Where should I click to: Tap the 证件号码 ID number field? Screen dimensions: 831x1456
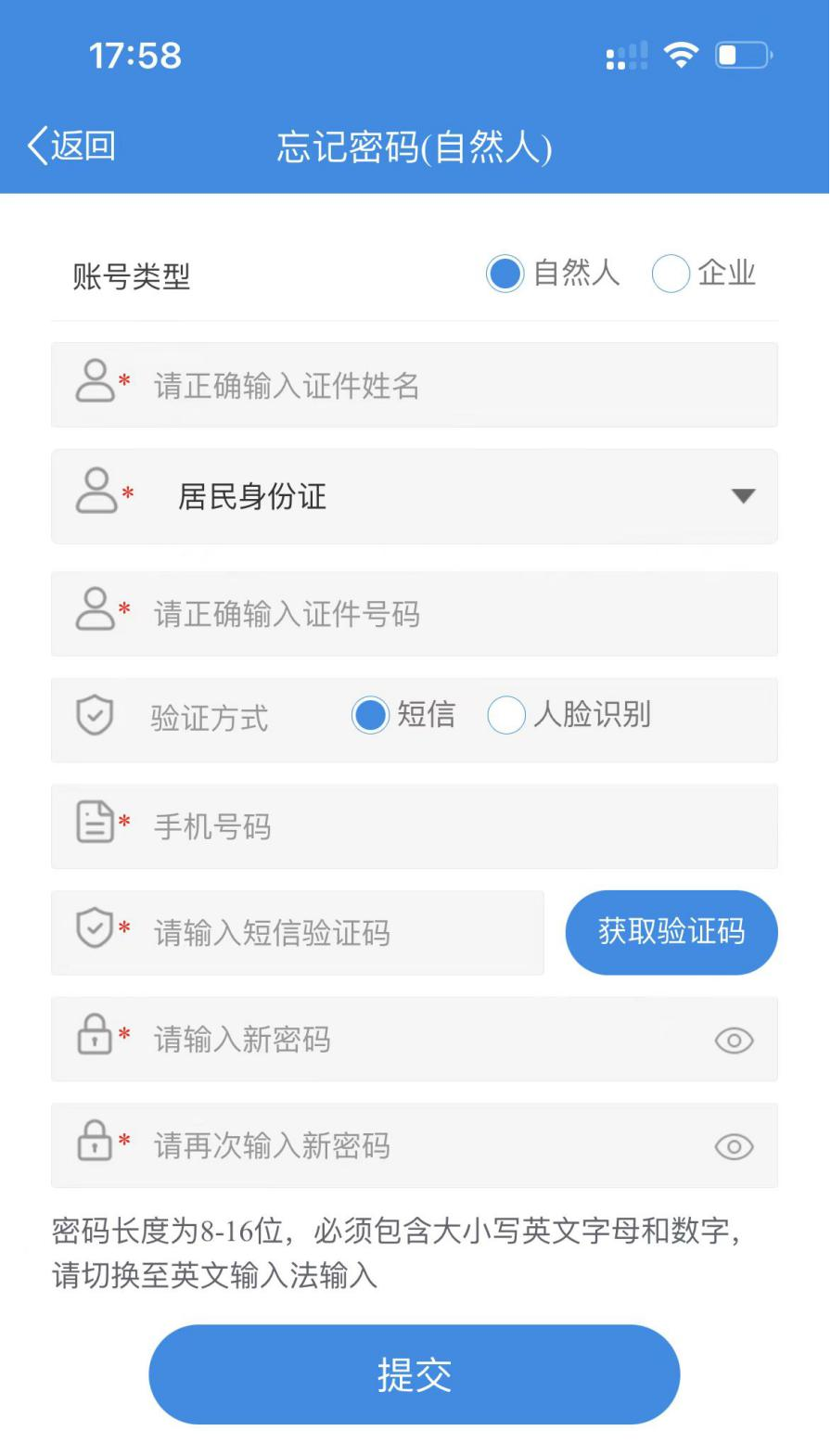[x=415, y=614]
